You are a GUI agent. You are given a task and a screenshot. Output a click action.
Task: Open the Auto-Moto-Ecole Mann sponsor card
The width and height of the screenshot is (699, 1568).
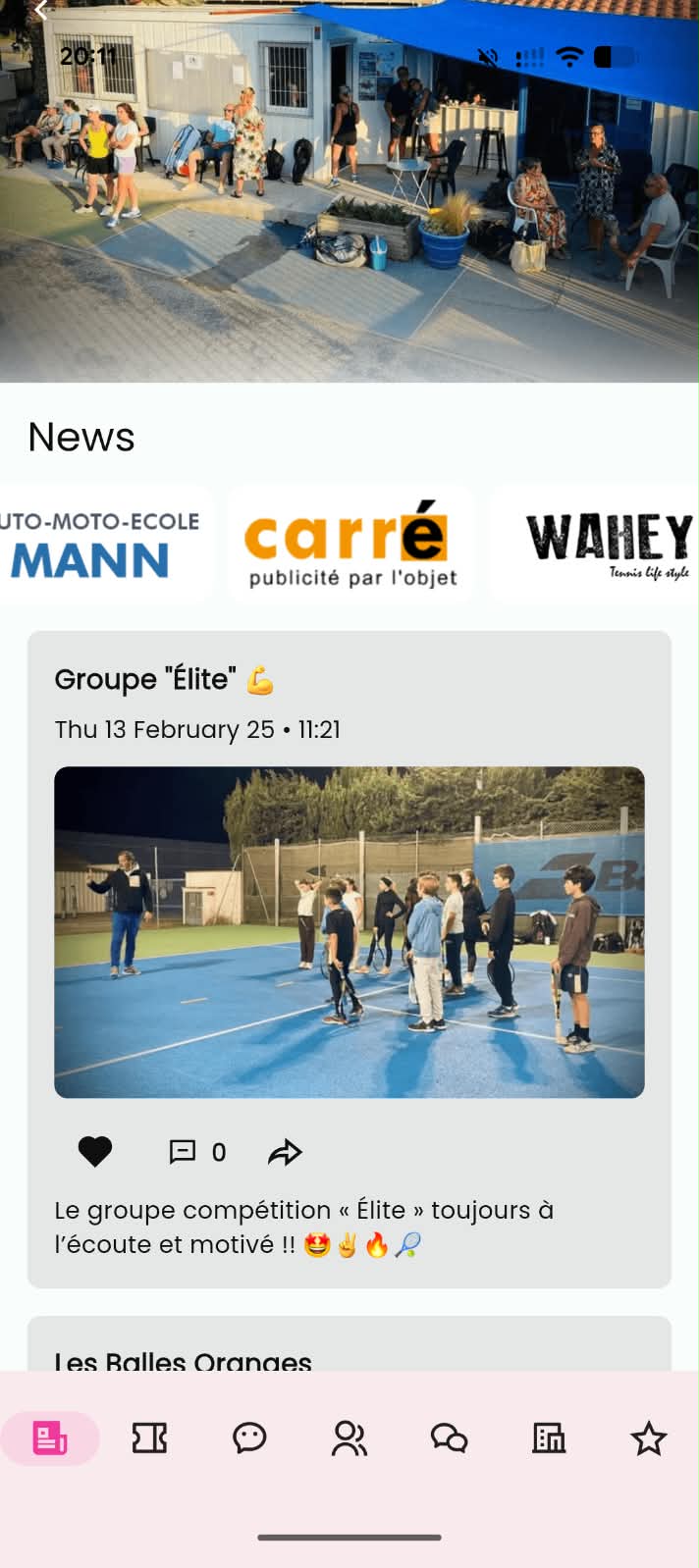(x=106, y=544)
